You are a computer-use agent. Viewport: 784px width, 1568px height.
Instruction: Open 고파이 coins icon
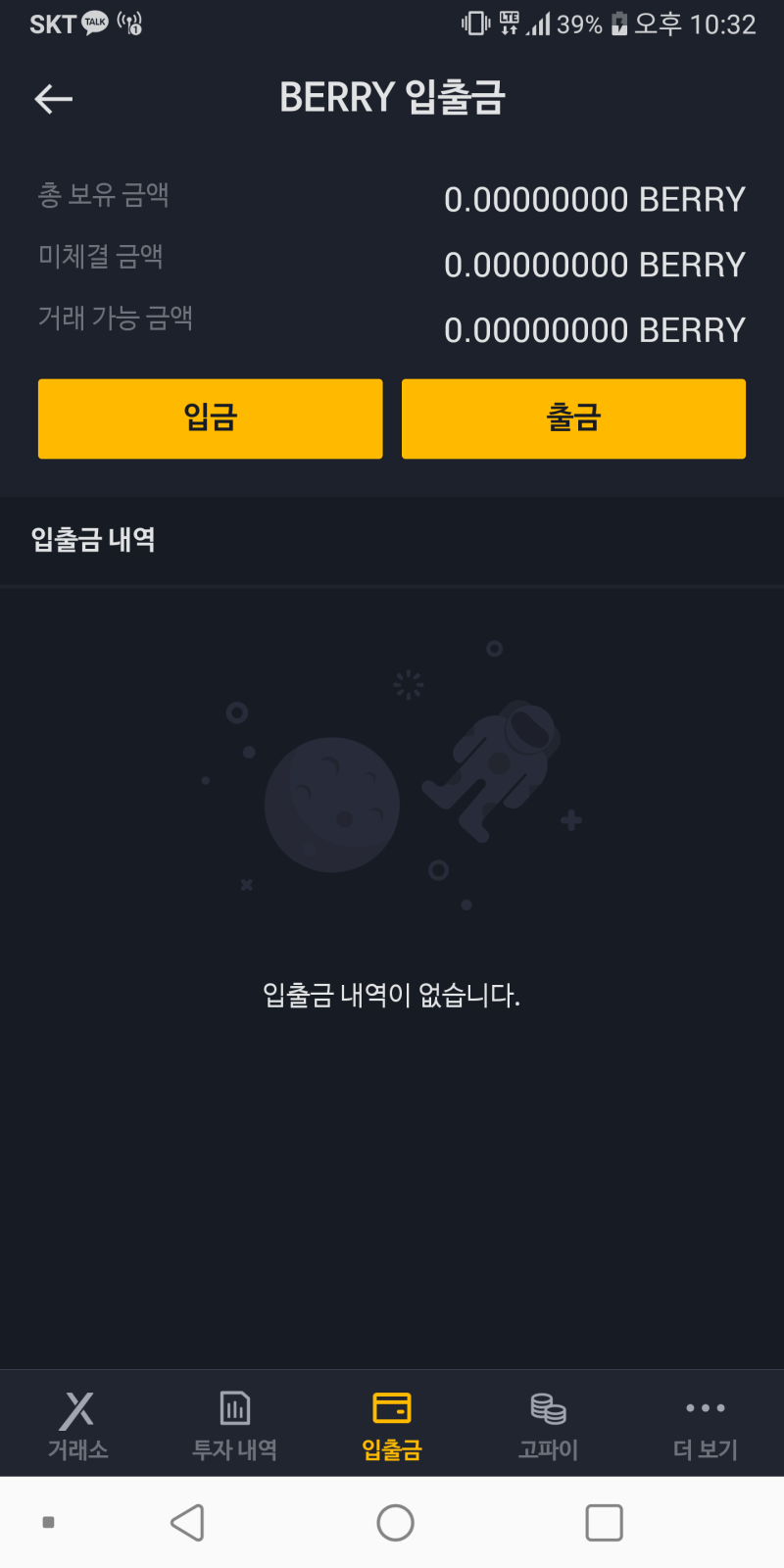(548, 1406)
